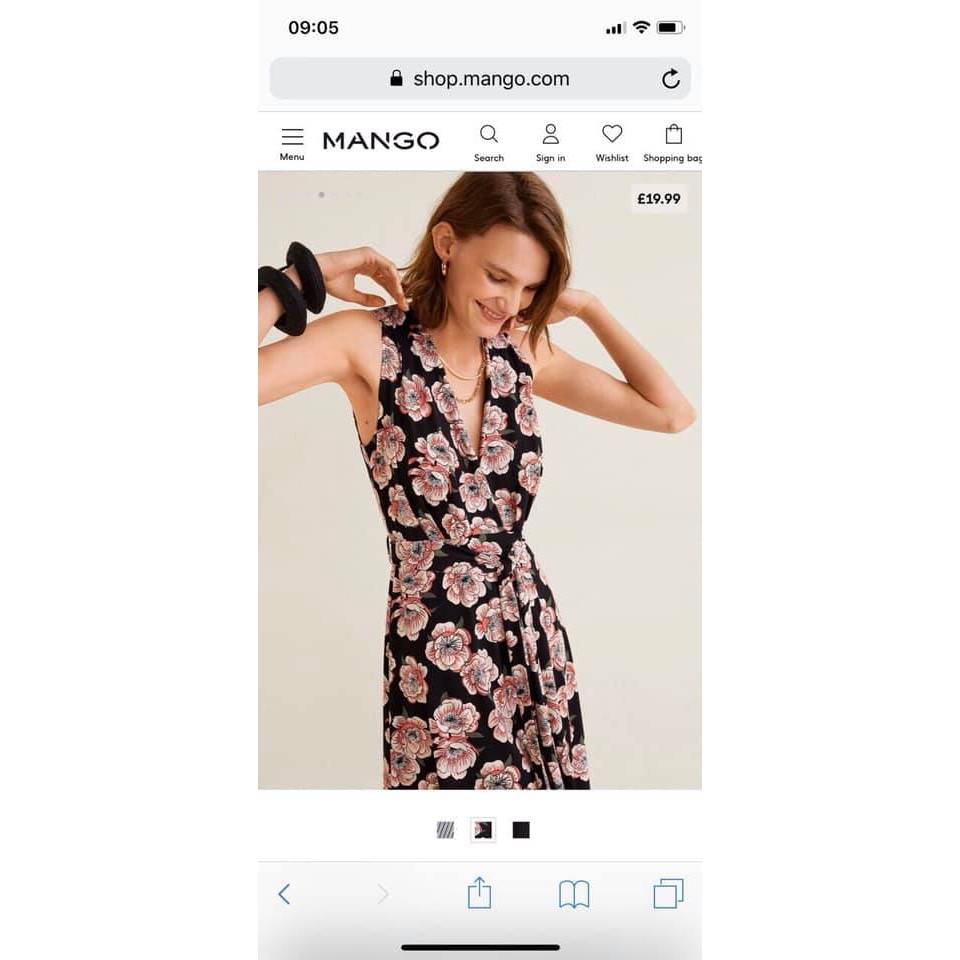View the Wishlist
960x960 pixels.
coord(612,142)
